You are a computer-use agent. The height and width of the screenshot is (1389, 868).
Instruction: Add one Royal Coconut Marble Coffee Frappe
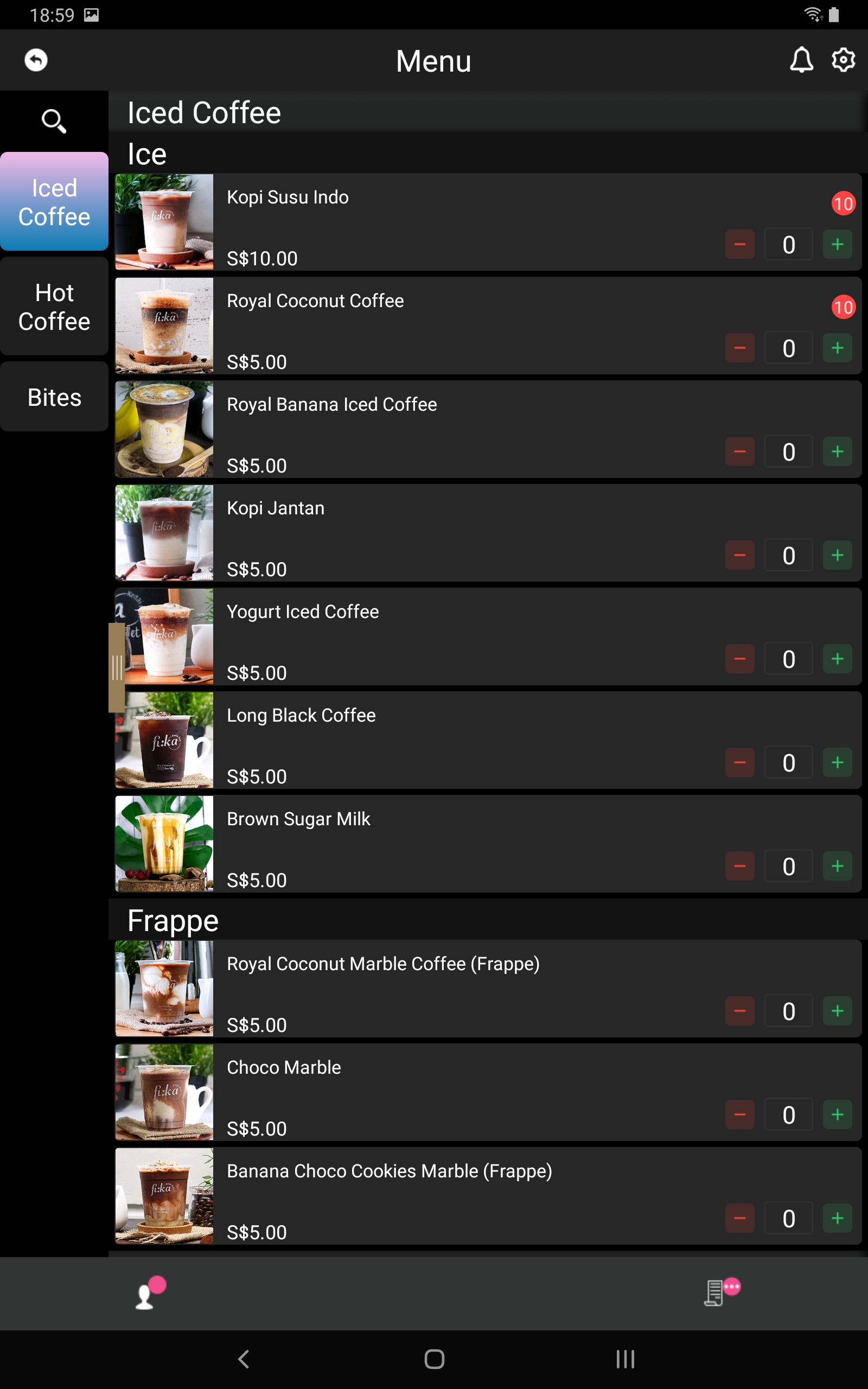pos(837,1011)
